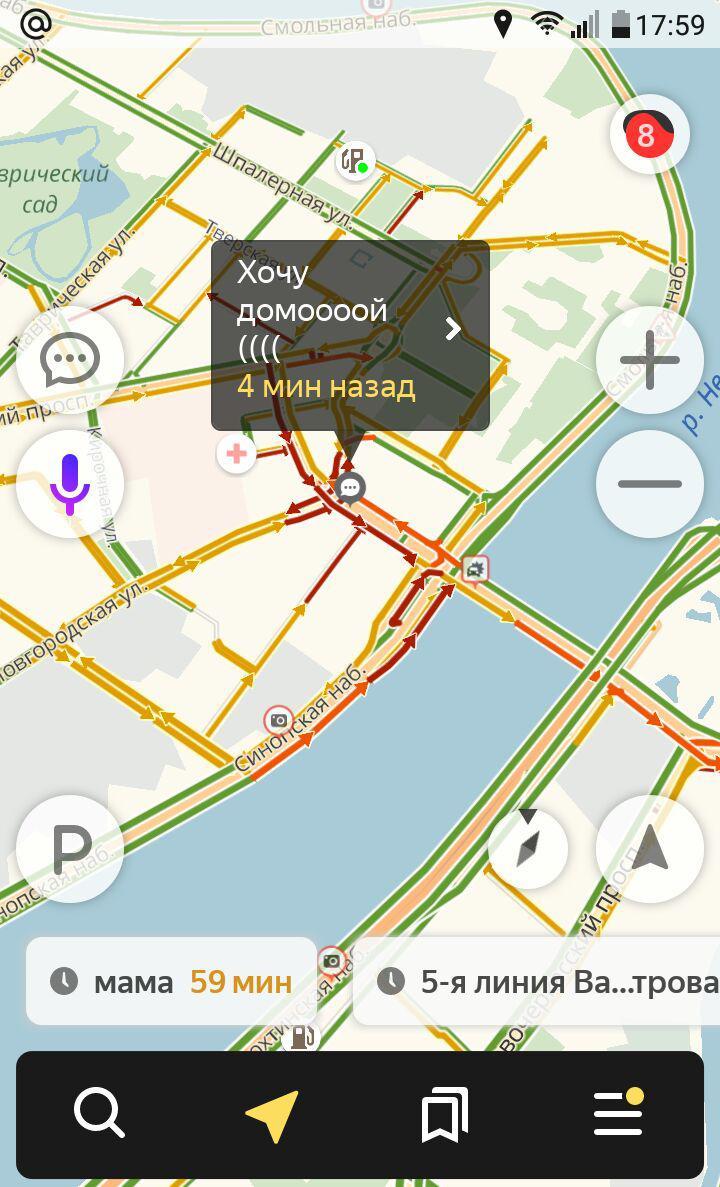Activate the voice assistant microphone

pyautogui.click(x=70, y=484)
